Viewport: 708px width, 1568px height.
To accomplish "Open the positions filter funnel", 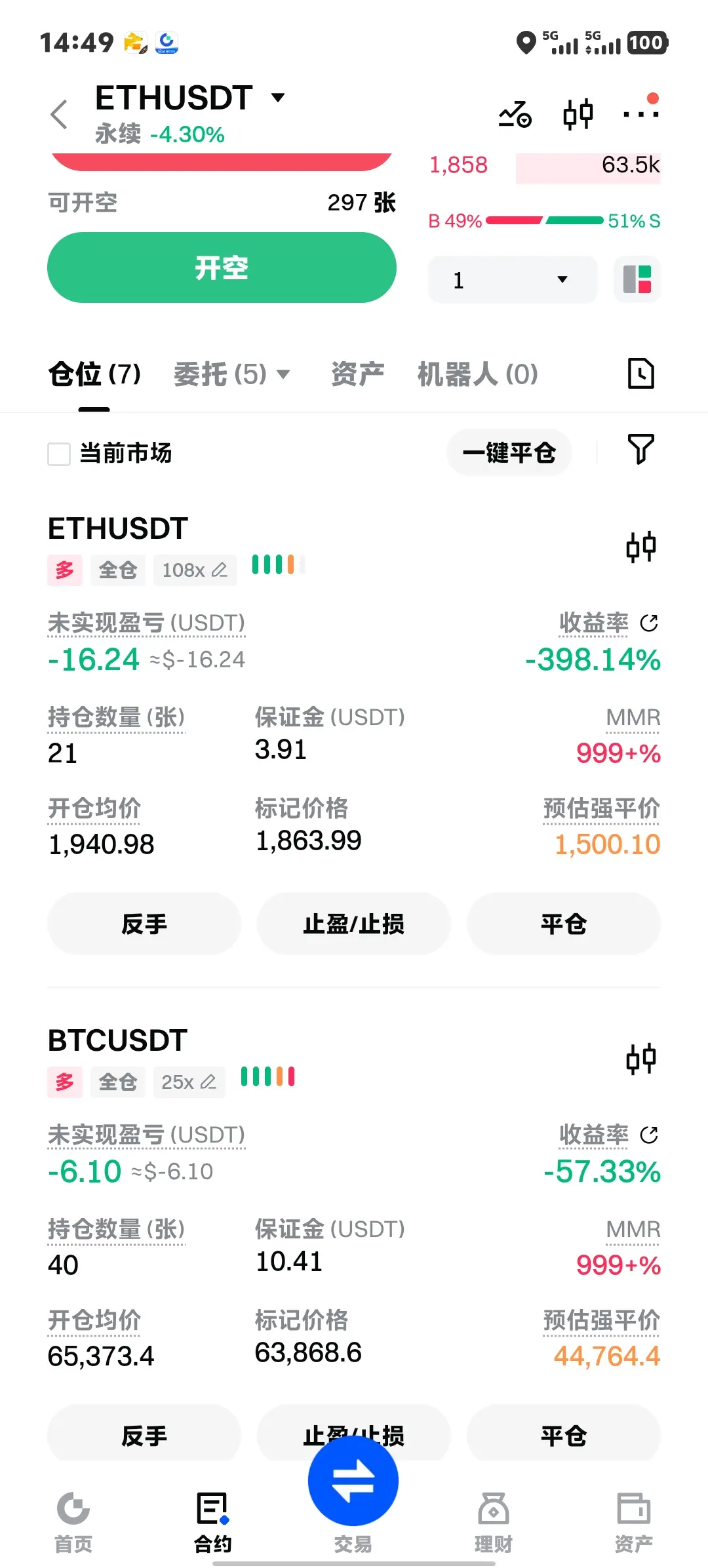I will [x=640, y=450].
